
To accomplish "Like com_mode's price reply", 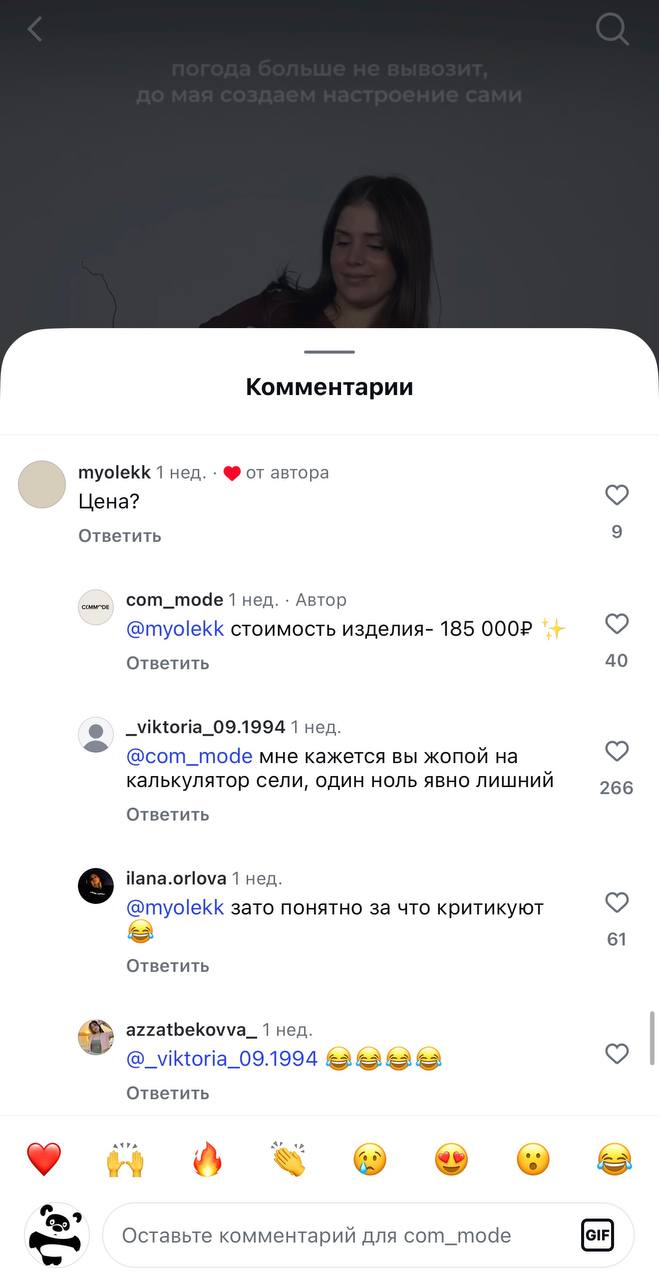I will pos(617,624).
